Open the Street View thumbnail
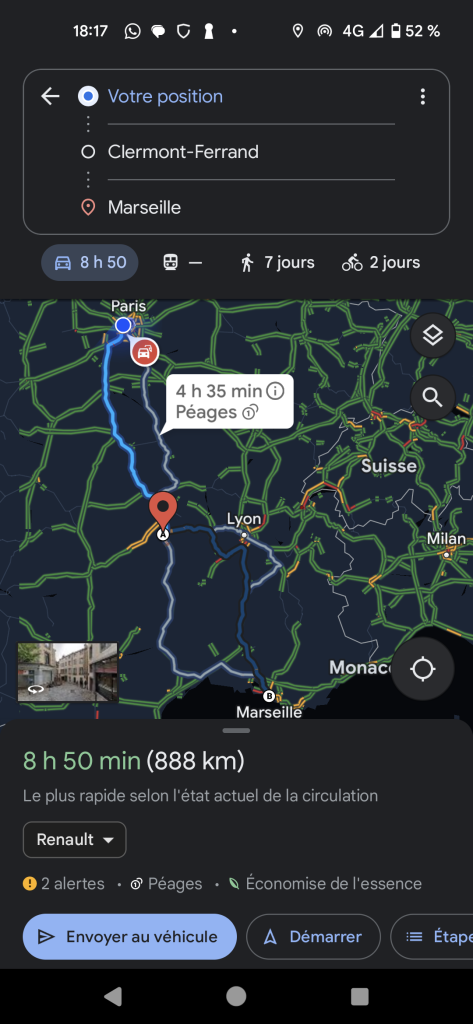Viewport: 473px width, 1024px height. (67, 672)
